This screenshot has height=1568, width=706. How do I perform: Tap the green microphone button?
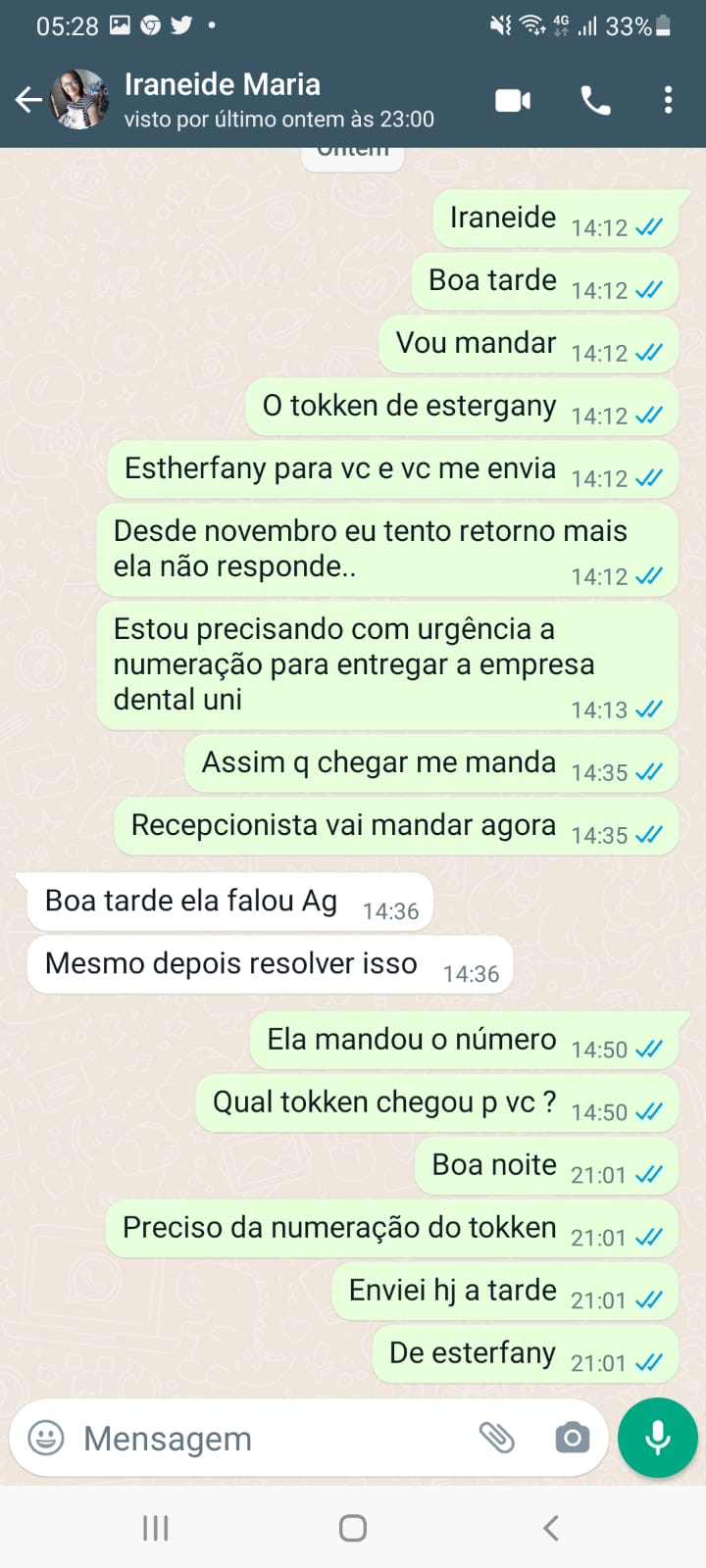(658, 1438)
